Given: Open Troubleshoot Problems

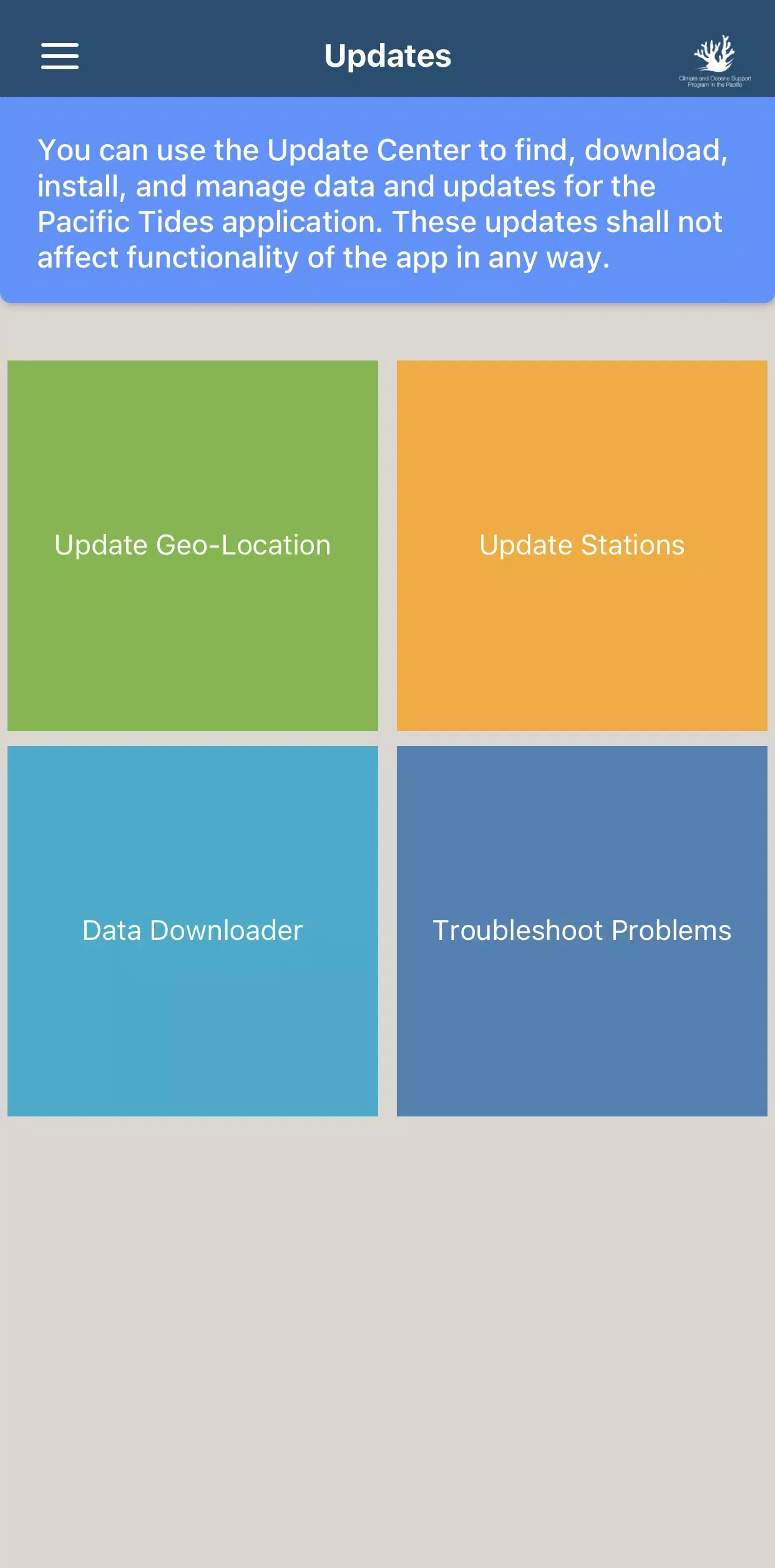Looking at the screenshot, I should pyautogui.click(x=582, y=931).
